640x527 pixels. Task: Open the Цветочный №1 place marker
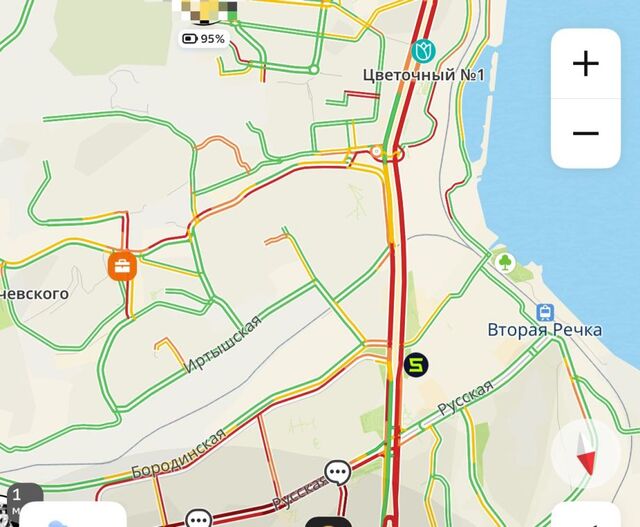coord(425,50)
